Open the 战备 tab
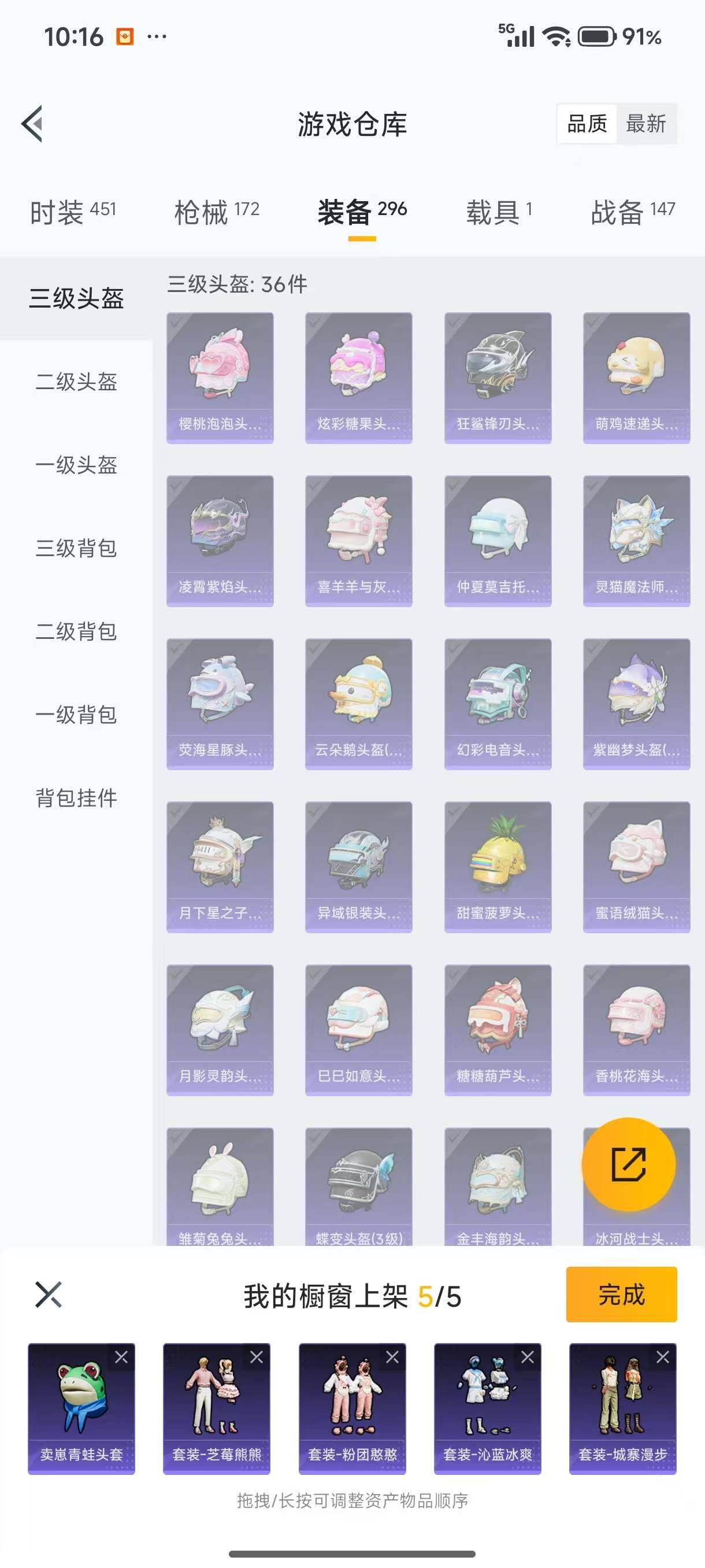705x1568 pixels. pyautogui.click(x=633, y=212)
